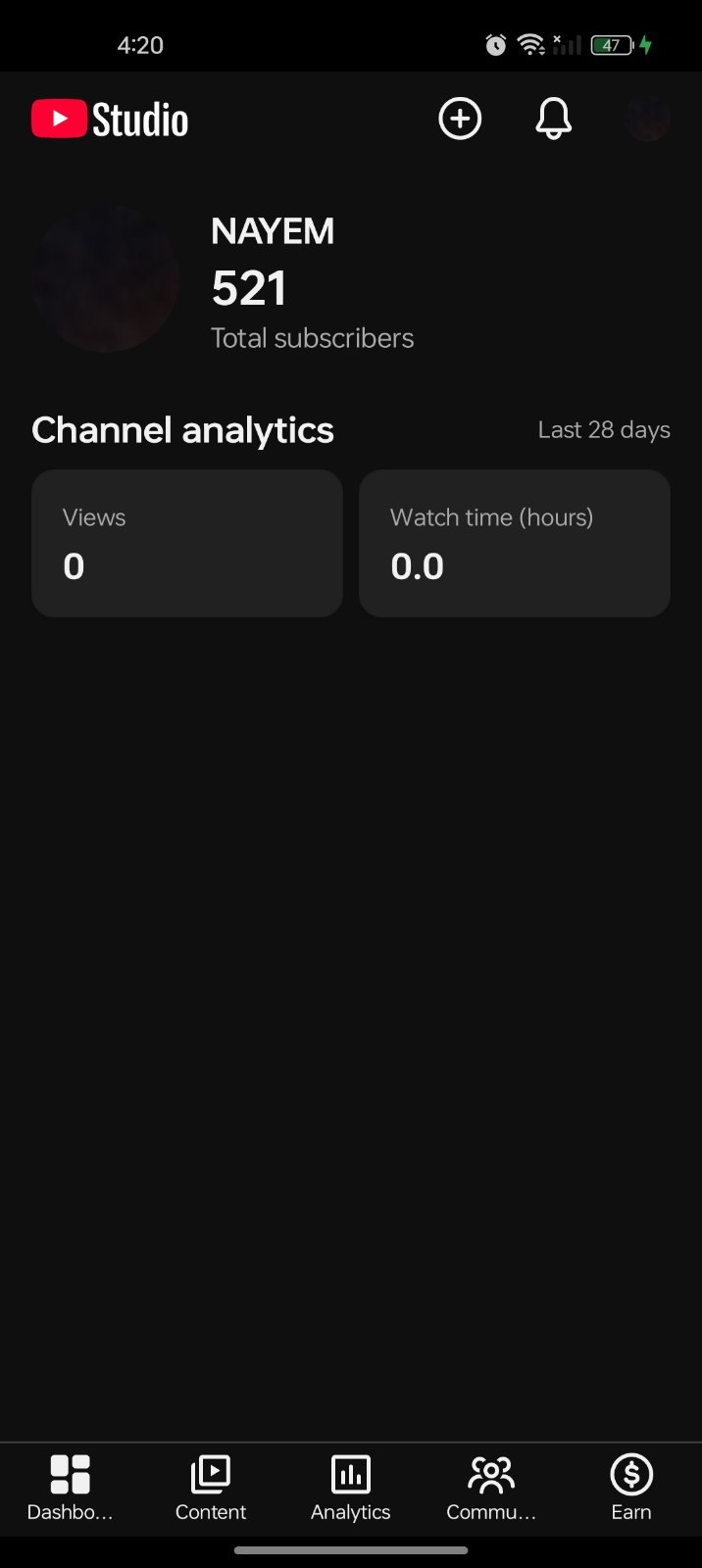702x1568 pixels.
Task: Switch to the Dashboard tab
Action: click(71, 1488)
